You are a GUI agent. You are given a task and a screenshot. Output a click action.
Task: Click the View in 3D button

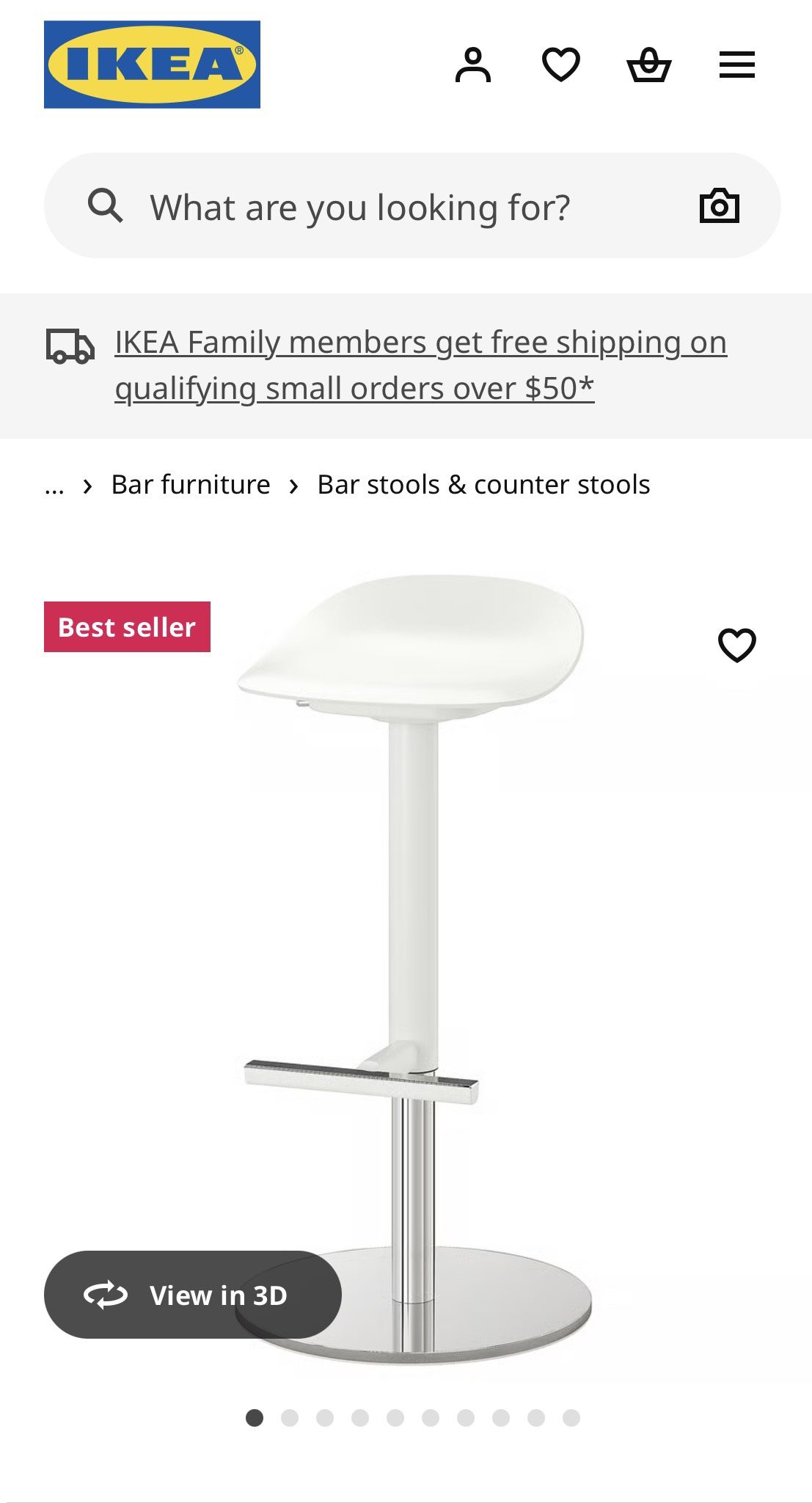point(192,1294)
